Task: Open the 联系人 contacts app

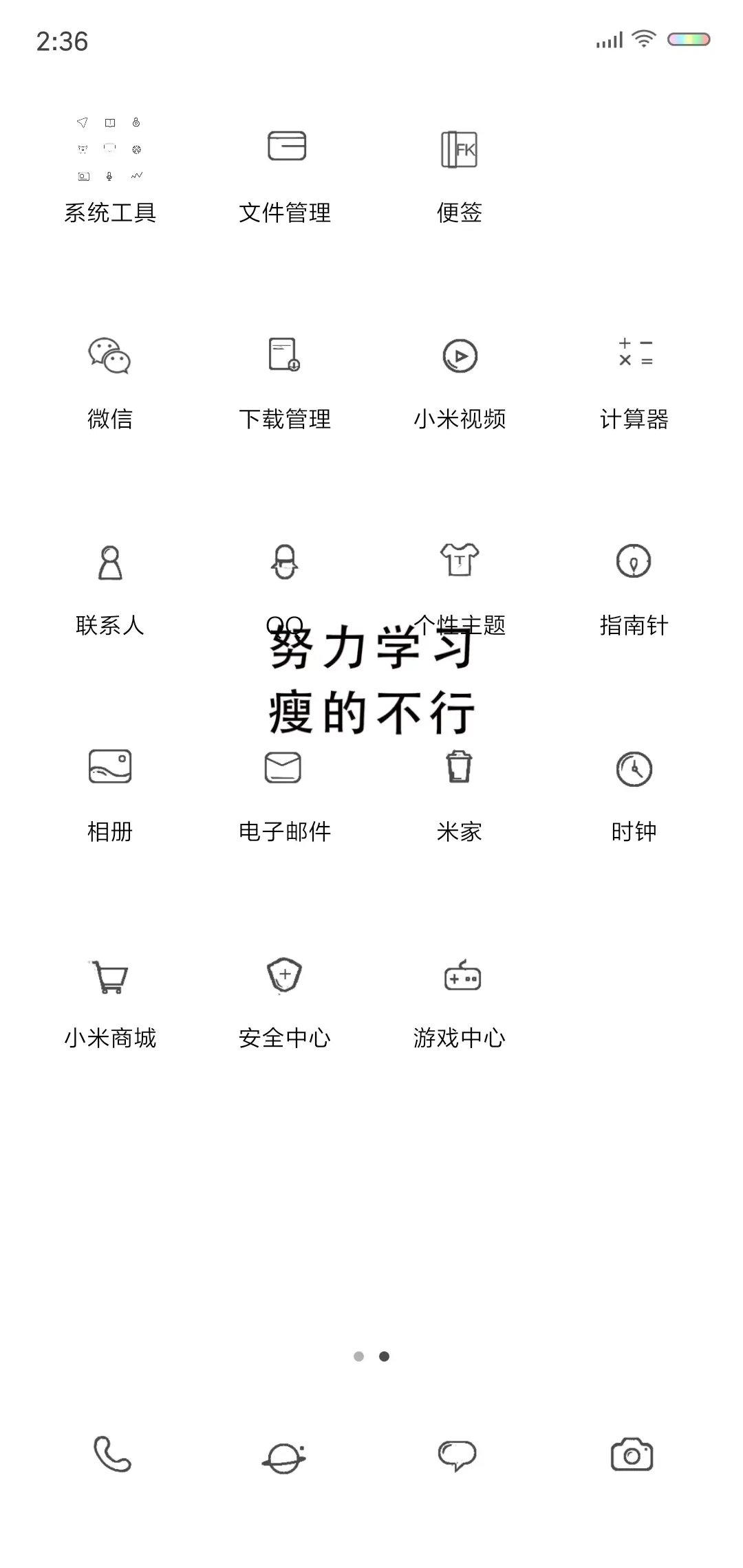Action: [110, 562]
